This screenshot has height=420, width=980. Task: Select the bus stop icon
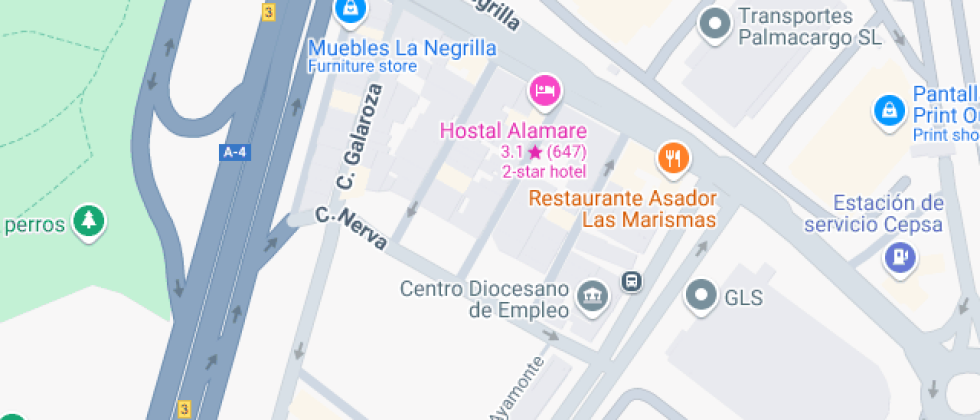pos(632,281)
